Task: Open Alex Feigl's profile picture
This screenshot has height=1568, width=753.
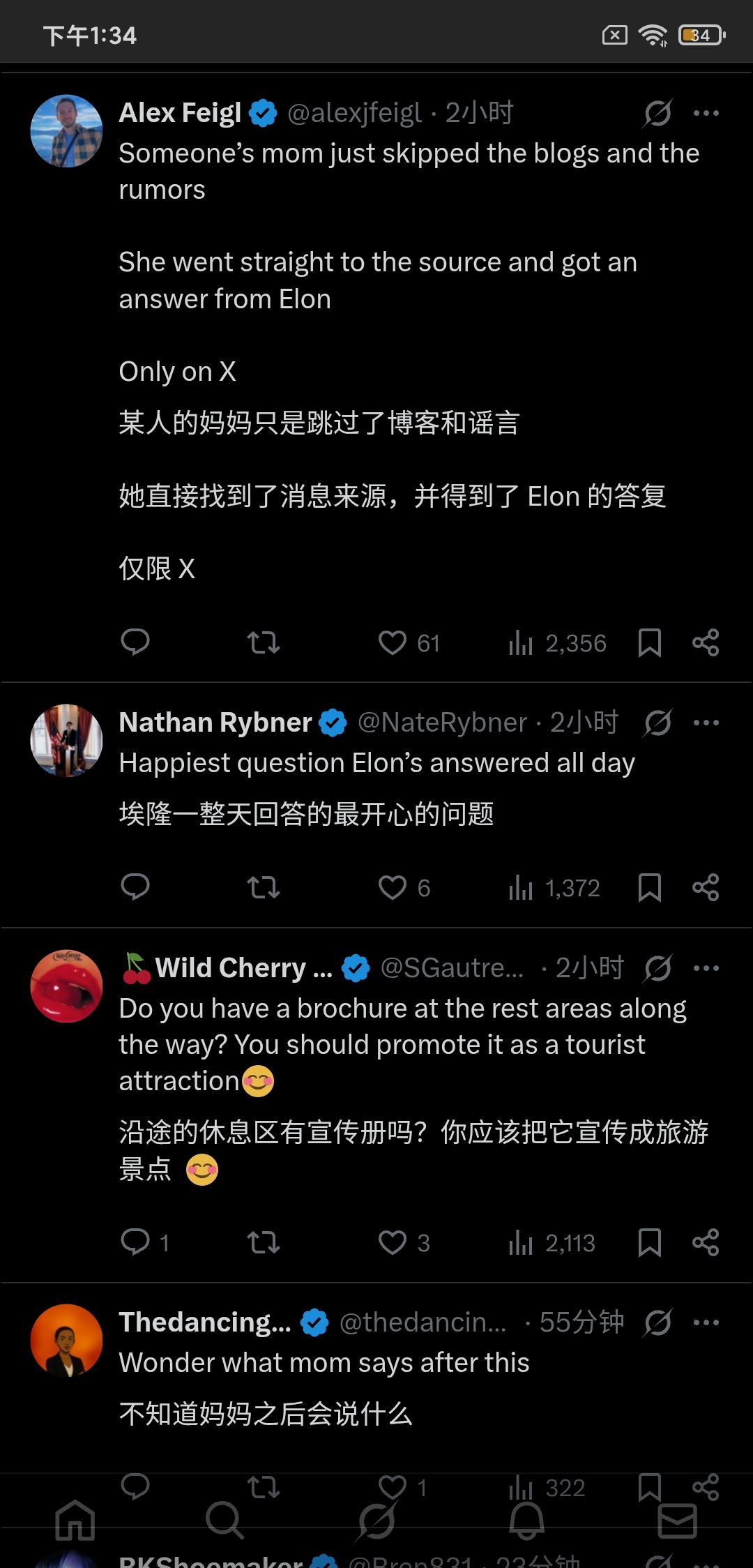Action: click(x=67, y=131)
